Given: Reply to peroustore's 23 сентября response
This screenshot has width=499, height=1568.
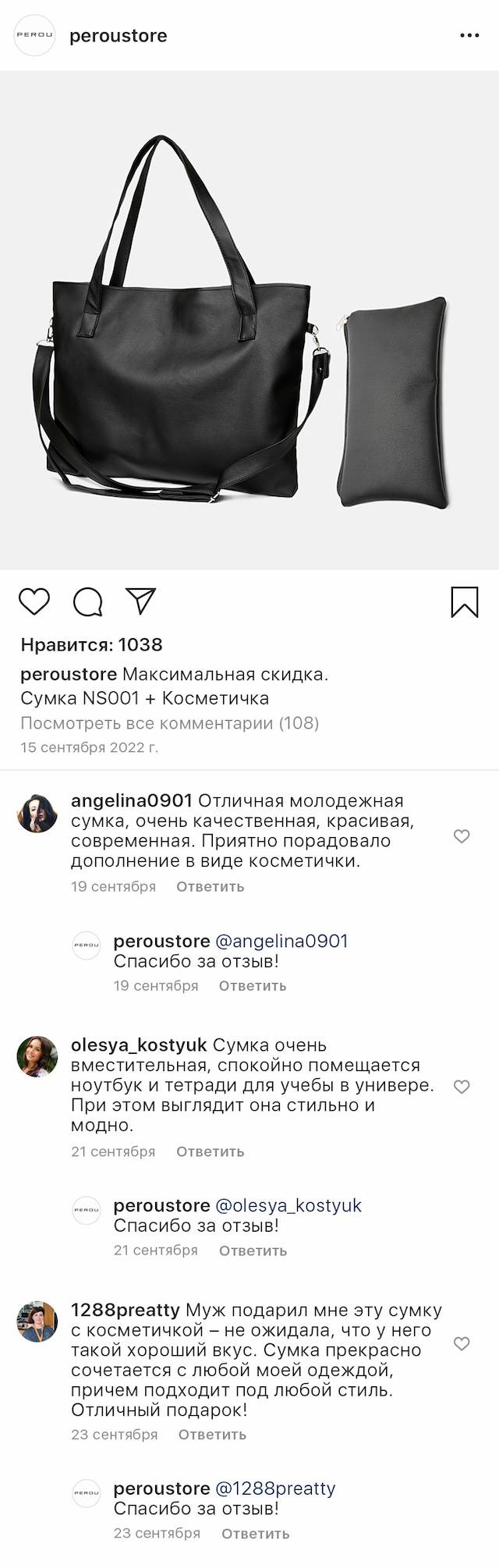Looking at the screenshot, I should click(x=255, y=1534).
